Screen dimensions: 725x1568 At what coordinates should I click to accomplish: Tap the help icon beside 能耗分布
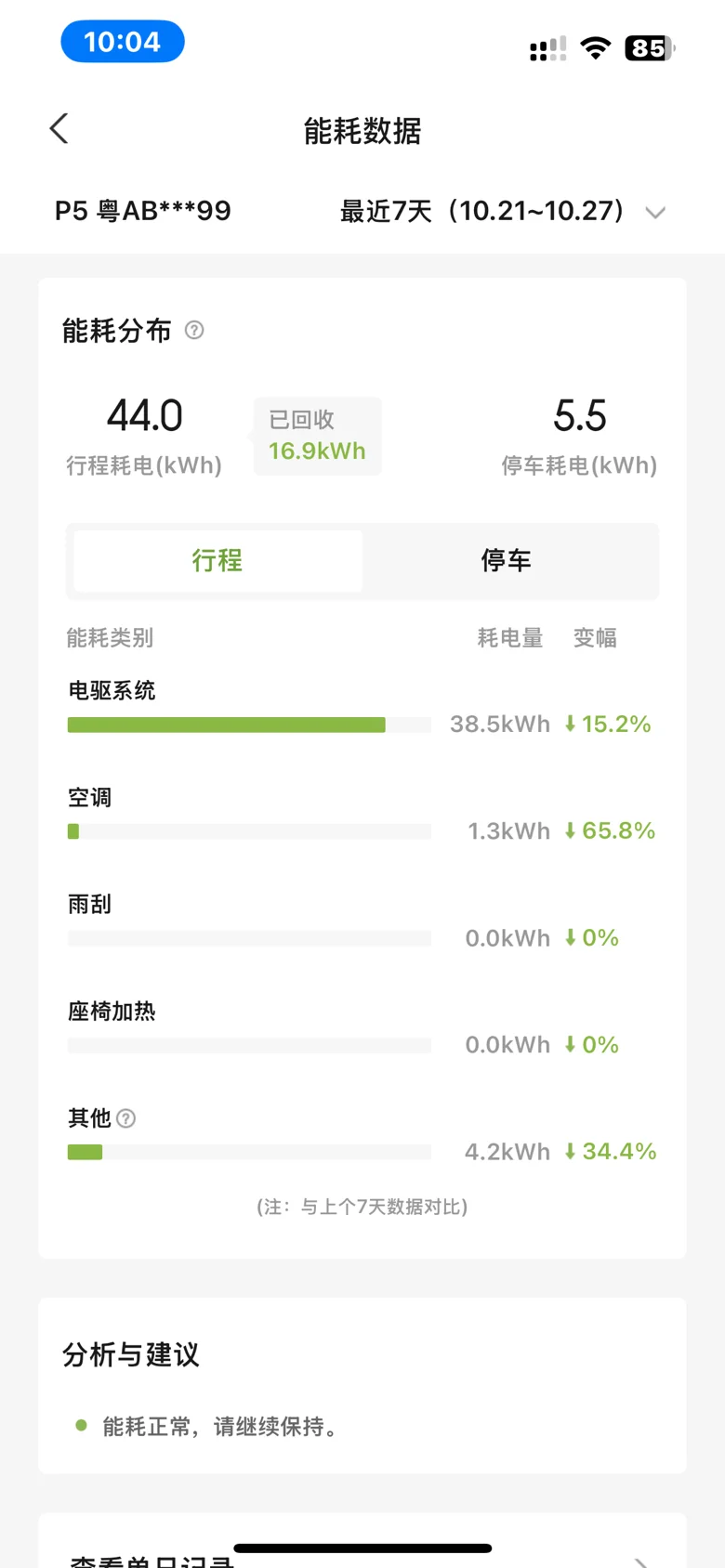coord(194,330)
